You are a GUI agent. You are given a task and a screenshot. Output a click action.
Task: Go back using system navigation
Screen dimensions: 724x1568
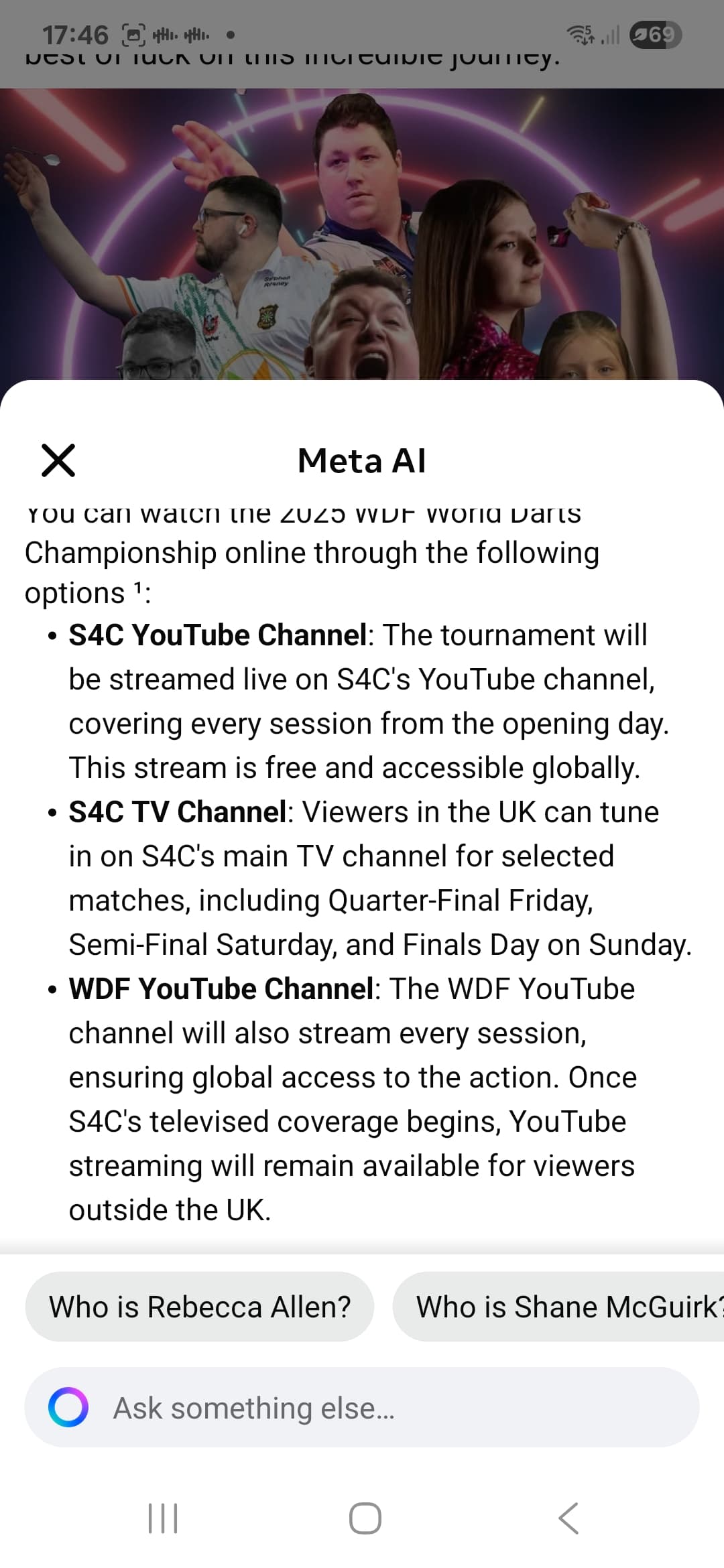(568, 1518)
